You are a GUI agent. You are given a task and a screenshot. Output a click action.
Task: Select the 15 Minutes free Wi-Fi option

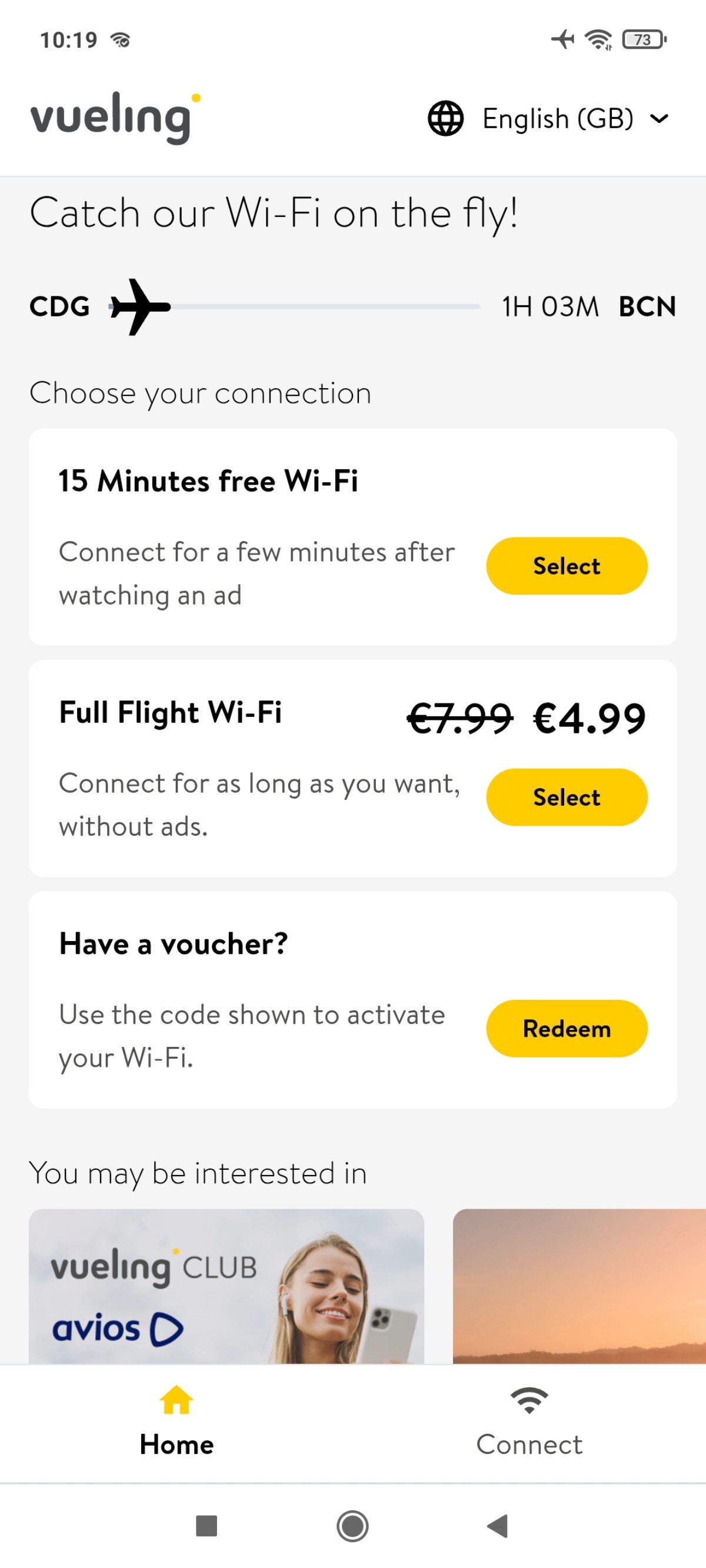click(566, 565)
